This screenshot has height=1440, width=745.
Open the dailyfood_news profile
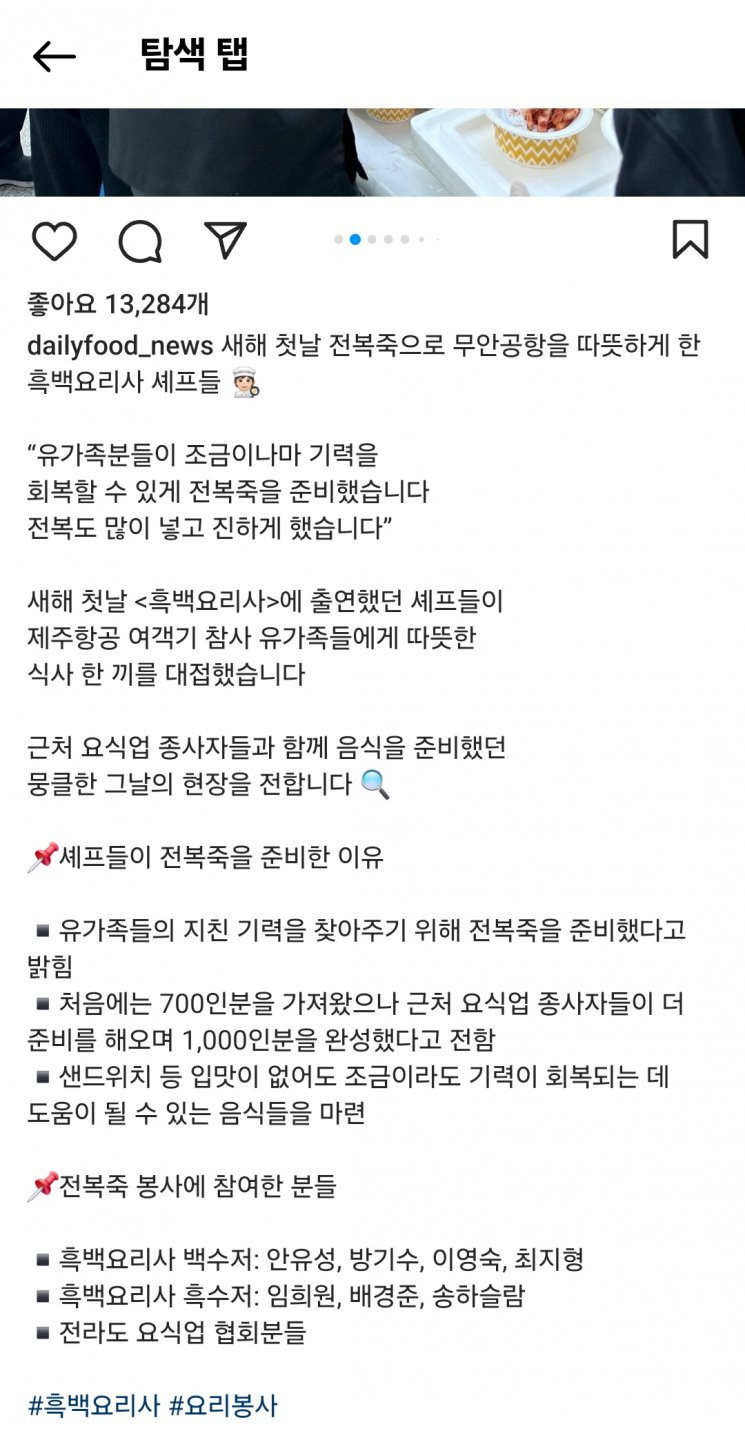tap(120, 346)
